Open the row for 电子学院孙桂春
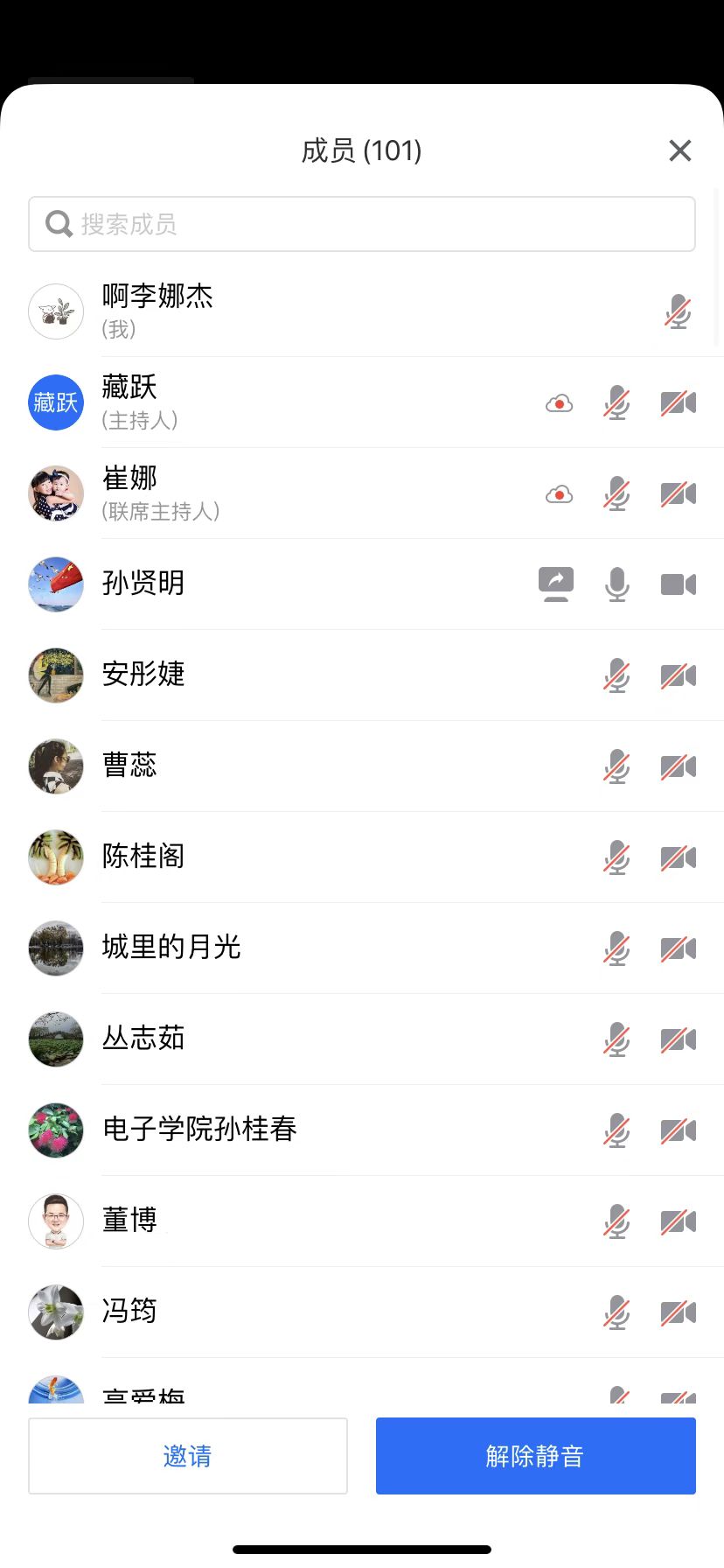This screenshot has width=724, height=1568. tap(362, 1130)
